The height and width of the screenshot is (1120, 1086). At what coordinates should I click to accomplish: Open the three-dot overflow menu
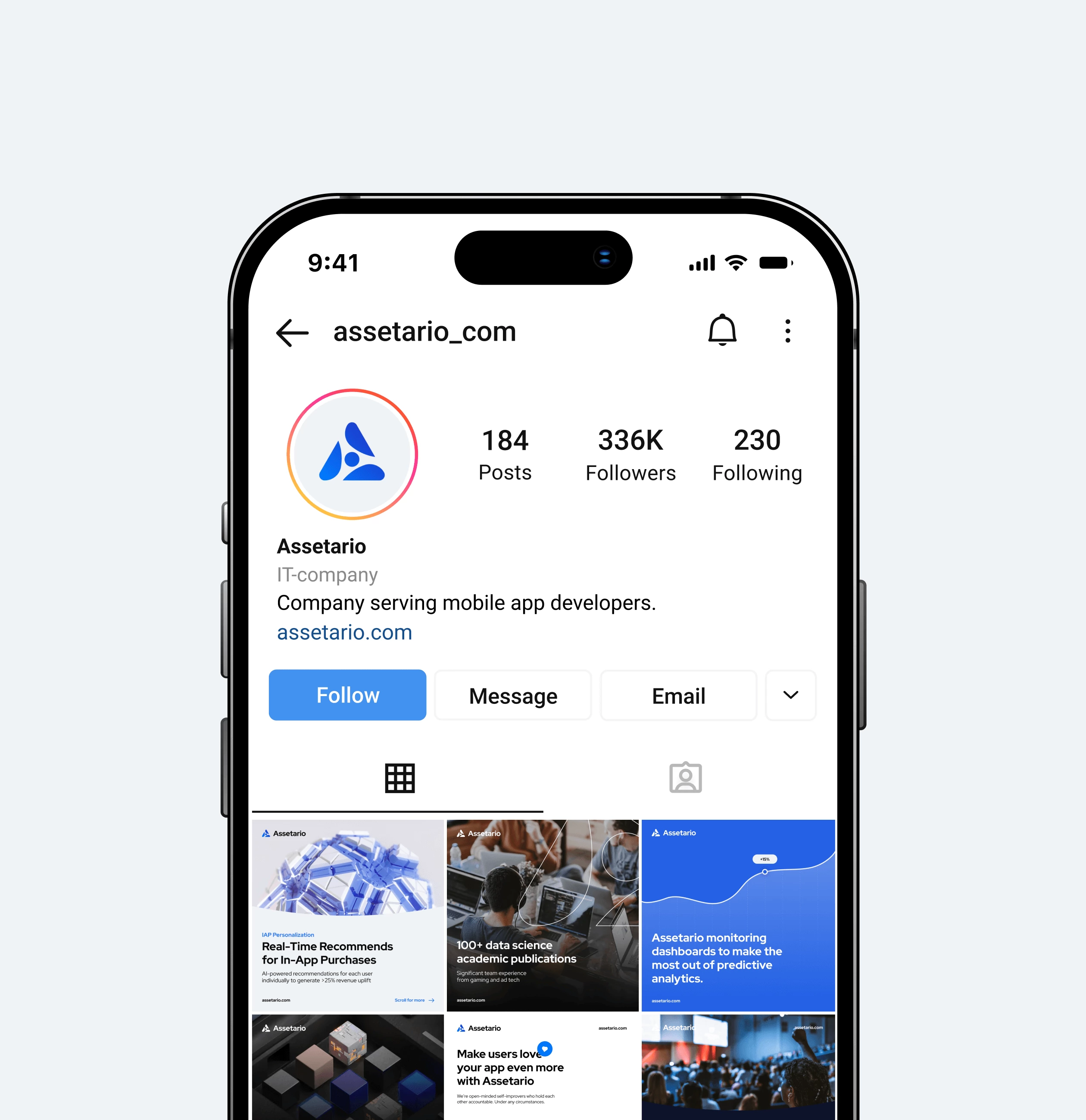(x=788, y=331)
